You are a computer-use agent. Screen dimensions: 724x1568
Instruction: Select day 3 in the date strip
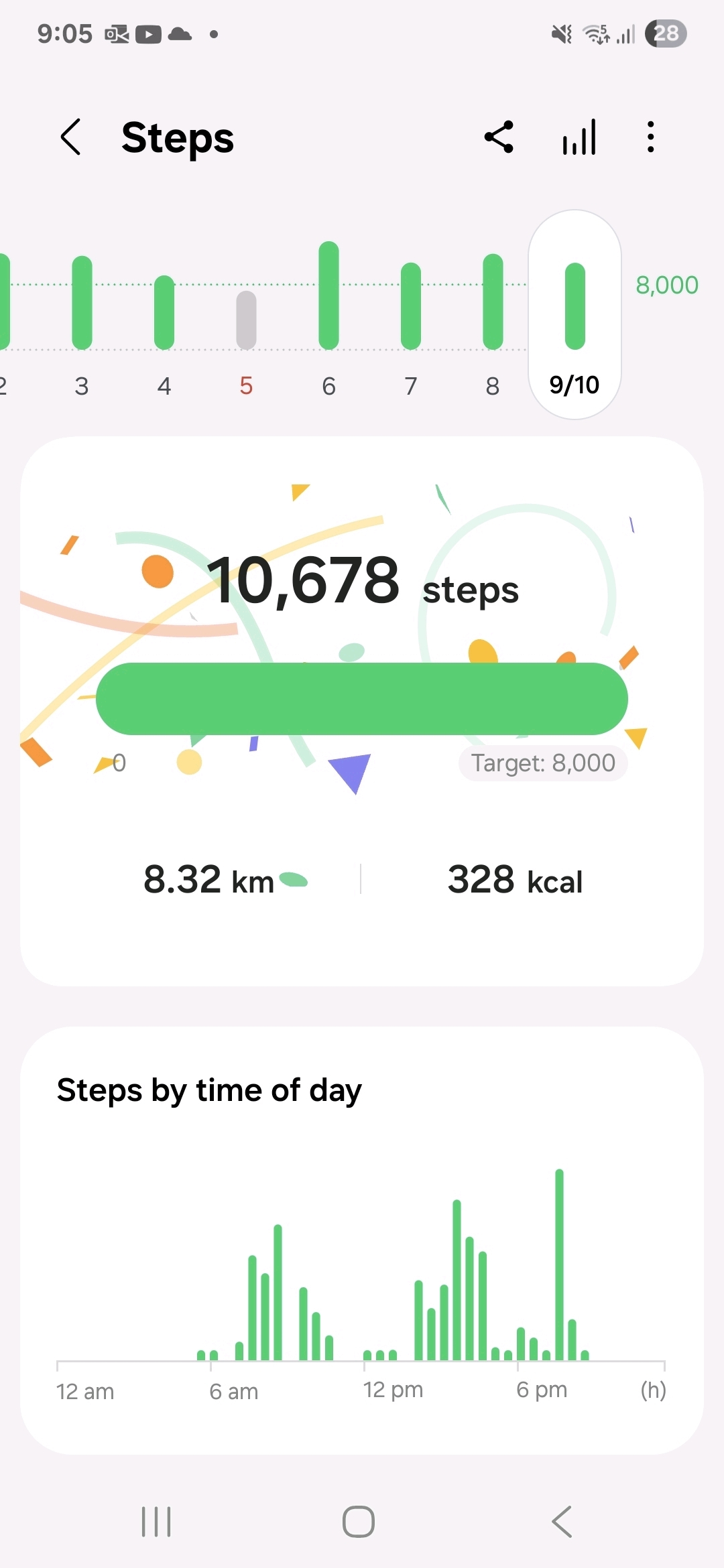pos(82,315)
